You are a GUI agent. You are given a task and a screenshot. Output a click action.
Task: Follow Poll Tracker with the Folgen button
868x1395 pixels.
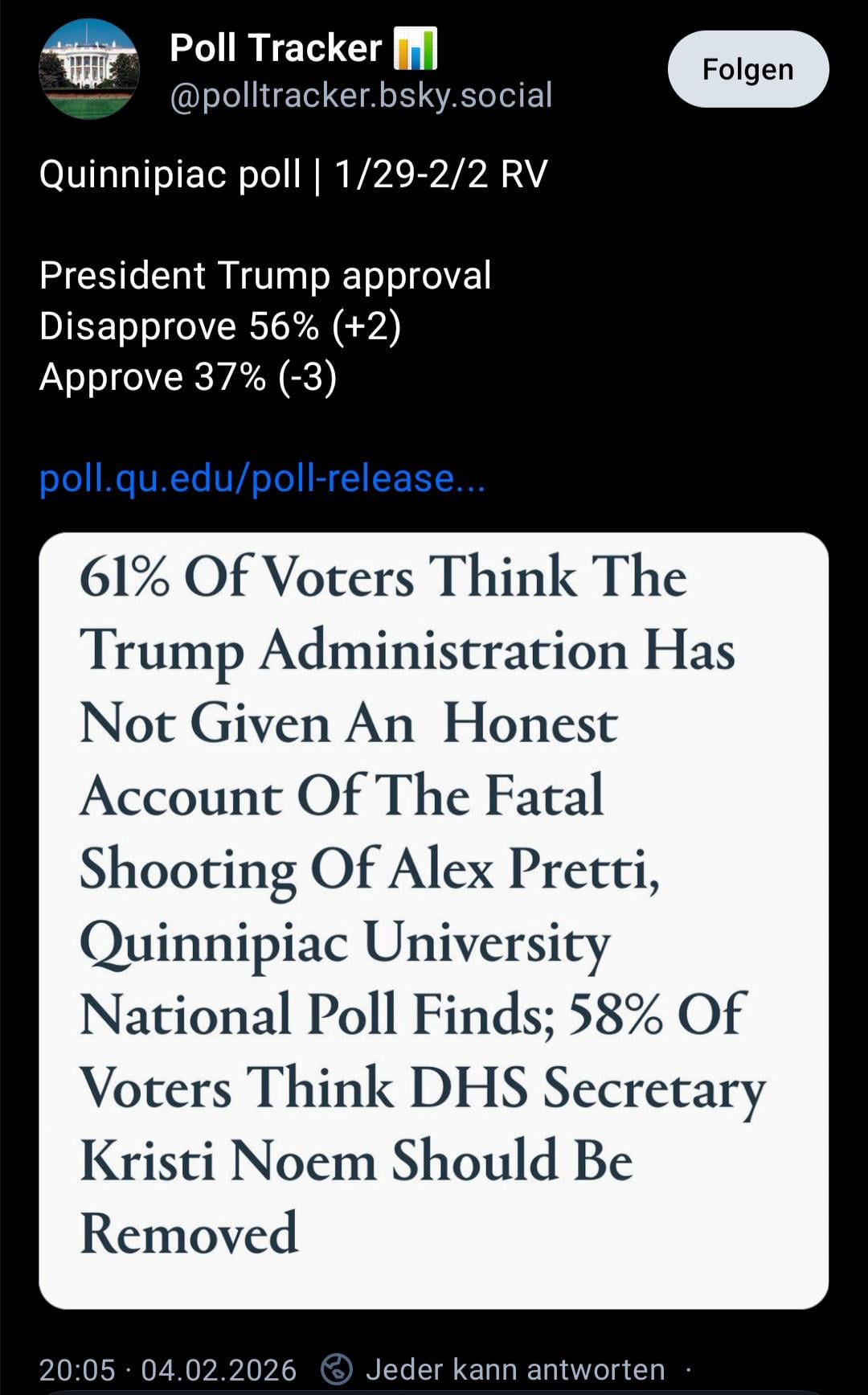[747, 69]
